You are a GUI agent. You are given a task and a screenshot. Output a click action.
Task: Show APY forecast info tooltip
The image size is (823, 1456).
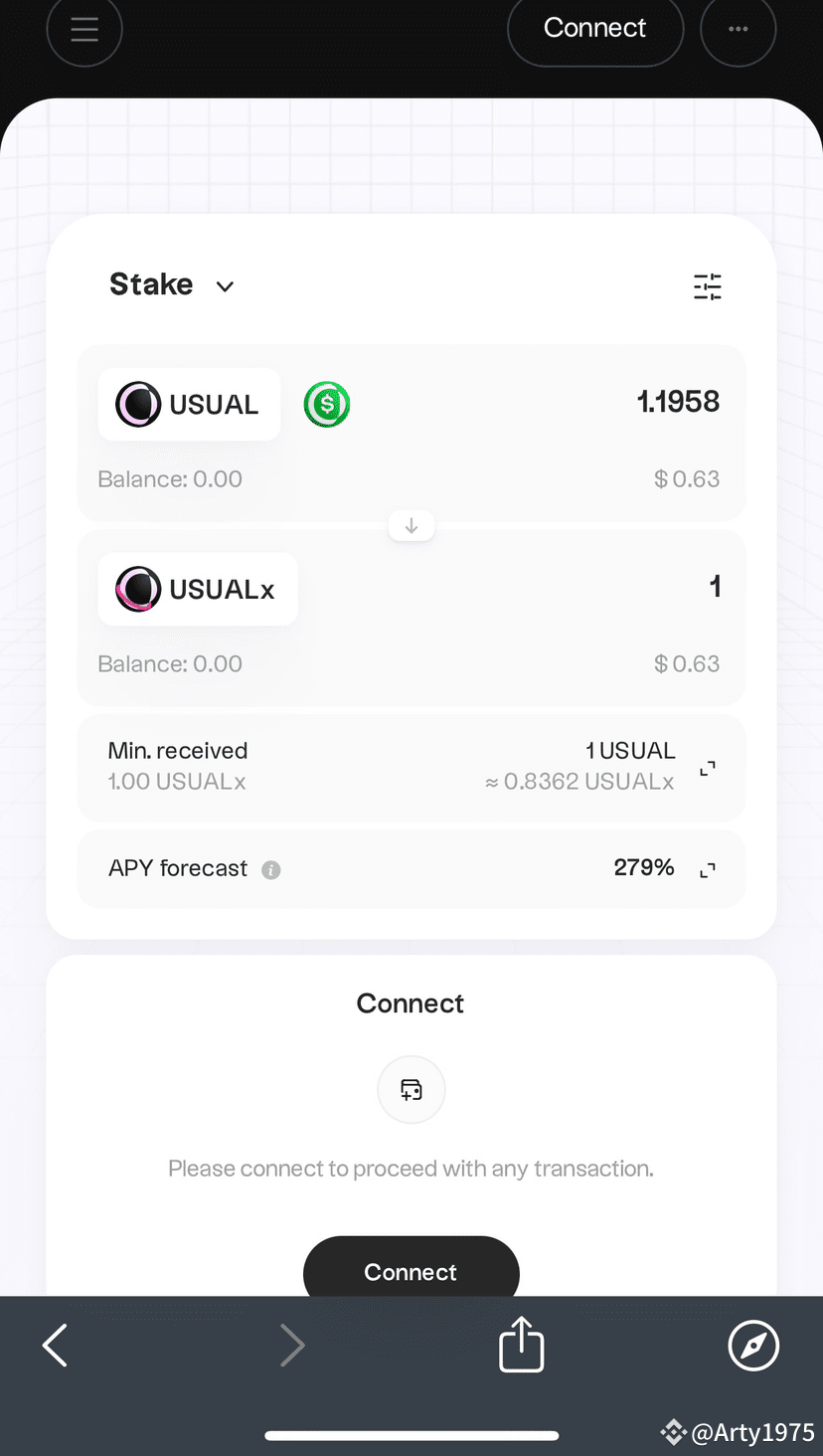tap(270, 870)
